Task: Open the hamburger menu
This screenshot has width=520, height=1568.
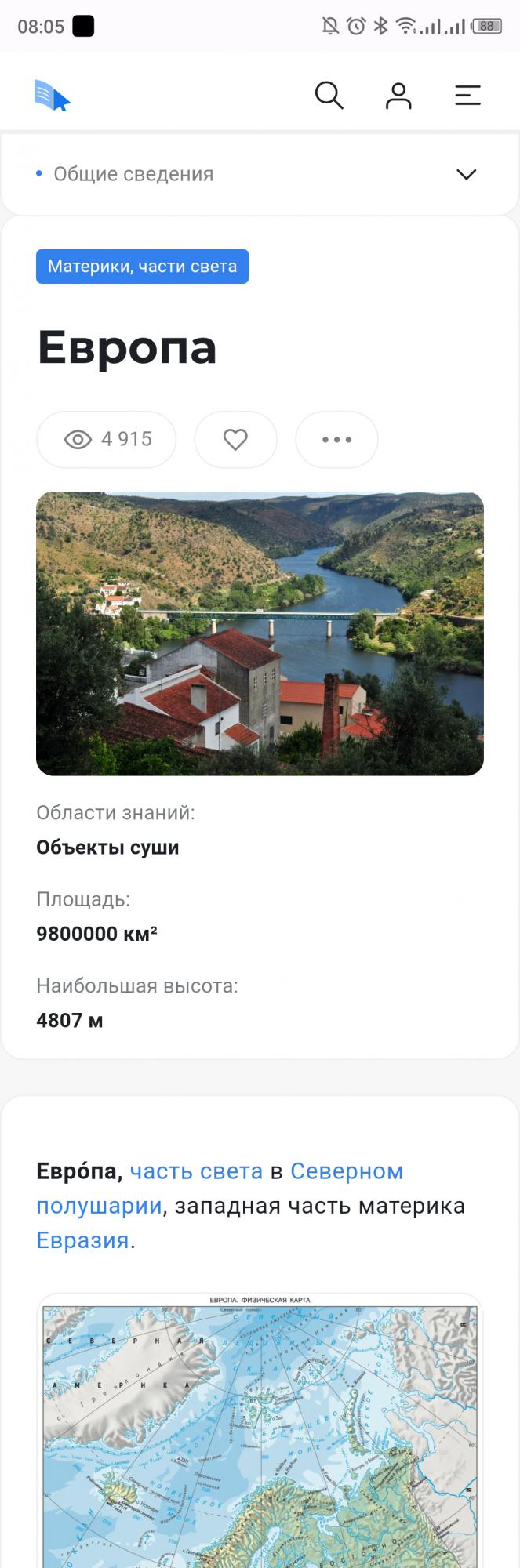Action: tap(467, 96)
